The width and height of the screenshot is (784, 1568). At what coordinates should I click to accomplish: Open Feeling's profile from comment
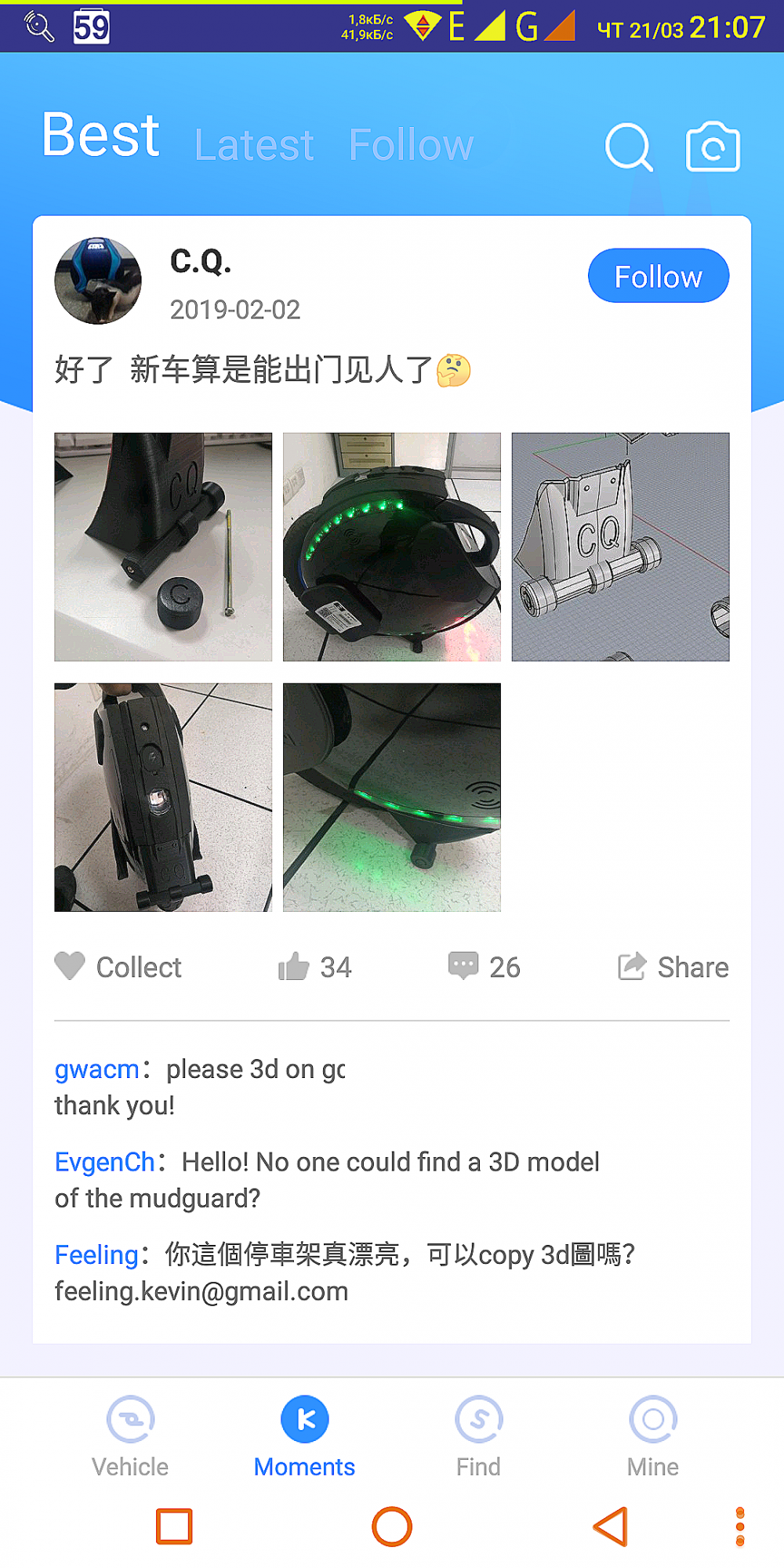tap(96, 1254)
